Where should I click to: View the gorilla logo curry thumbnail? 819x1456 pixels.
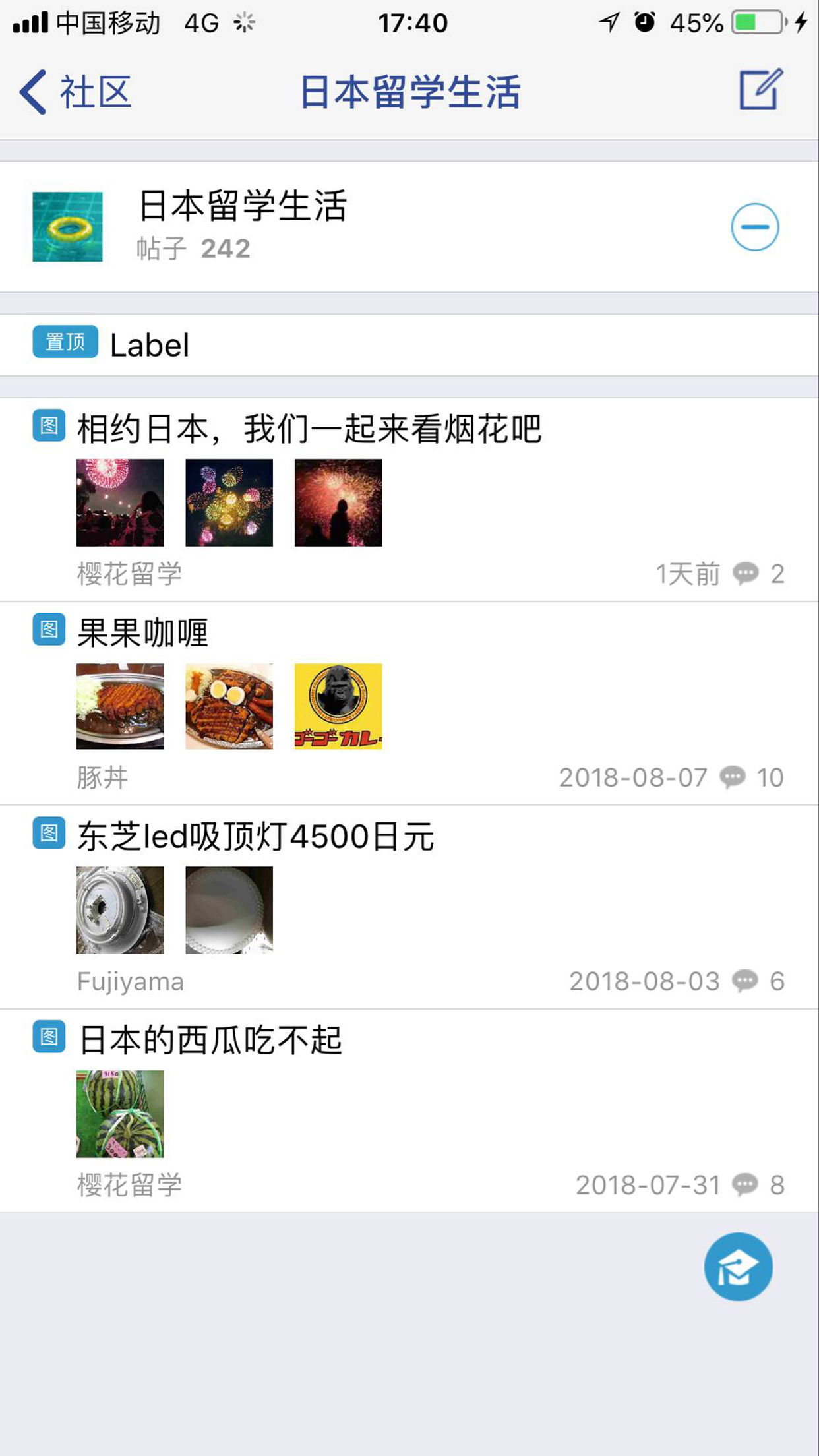point(338,706)
